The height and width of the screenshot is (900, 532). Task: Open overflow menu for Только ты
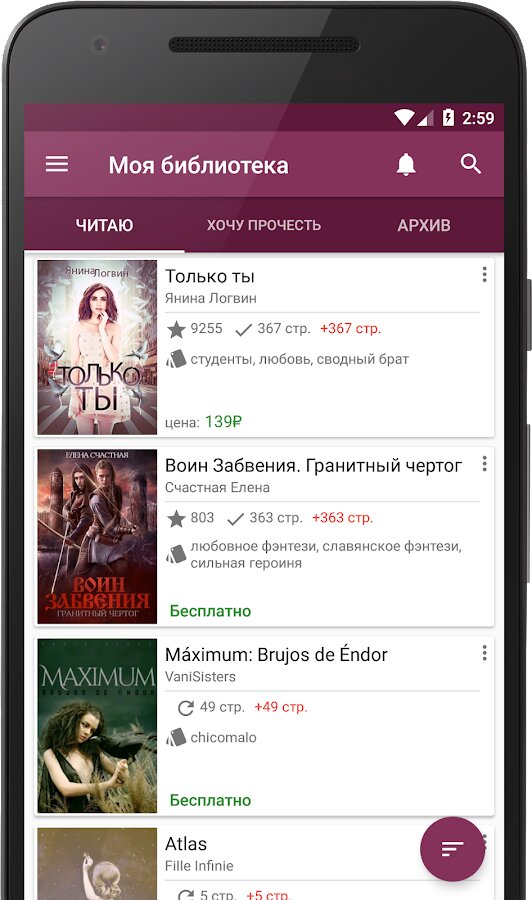pos(484,274)
